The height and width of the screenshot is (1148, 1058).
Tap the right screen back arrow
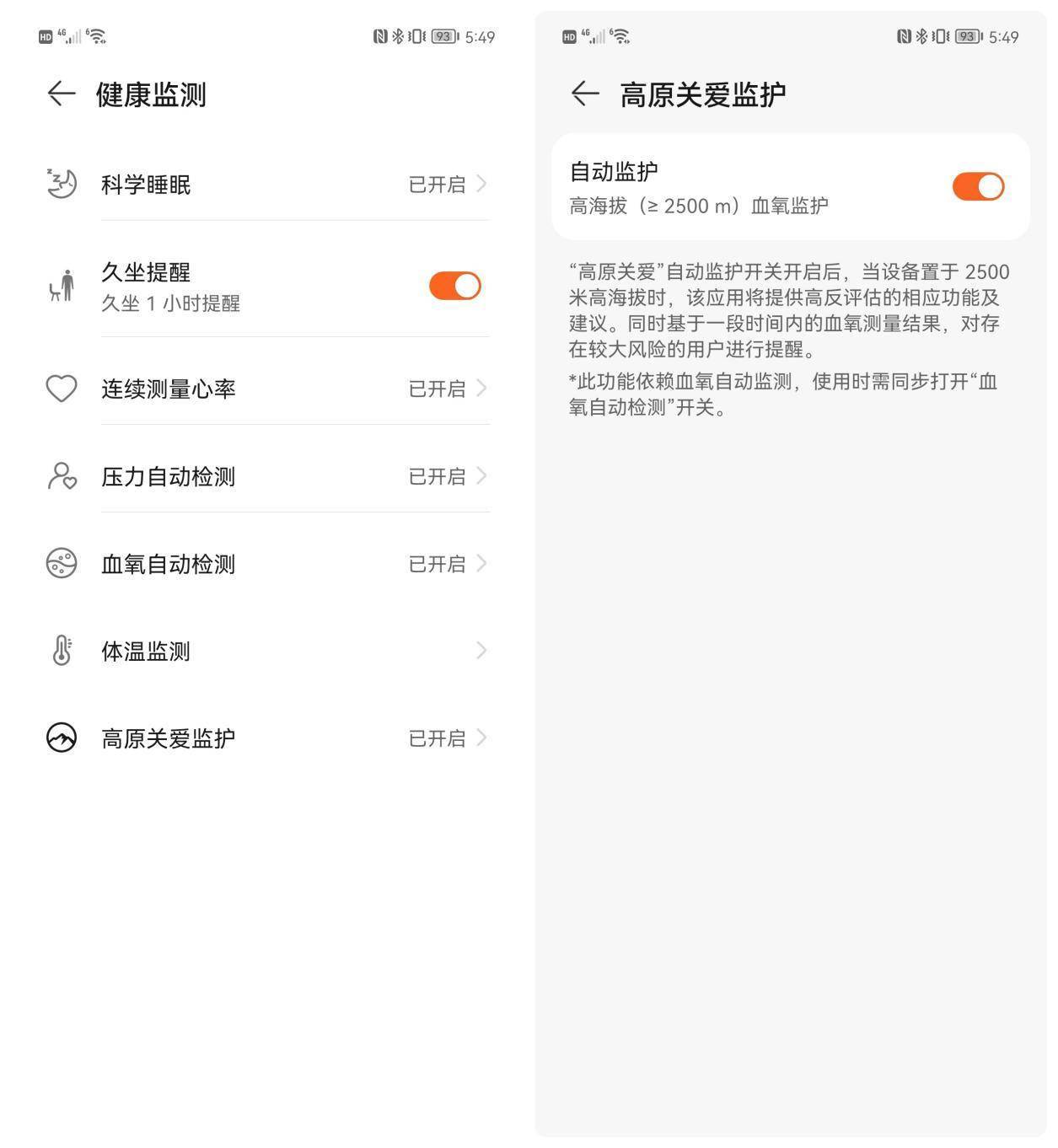[585, 94]
